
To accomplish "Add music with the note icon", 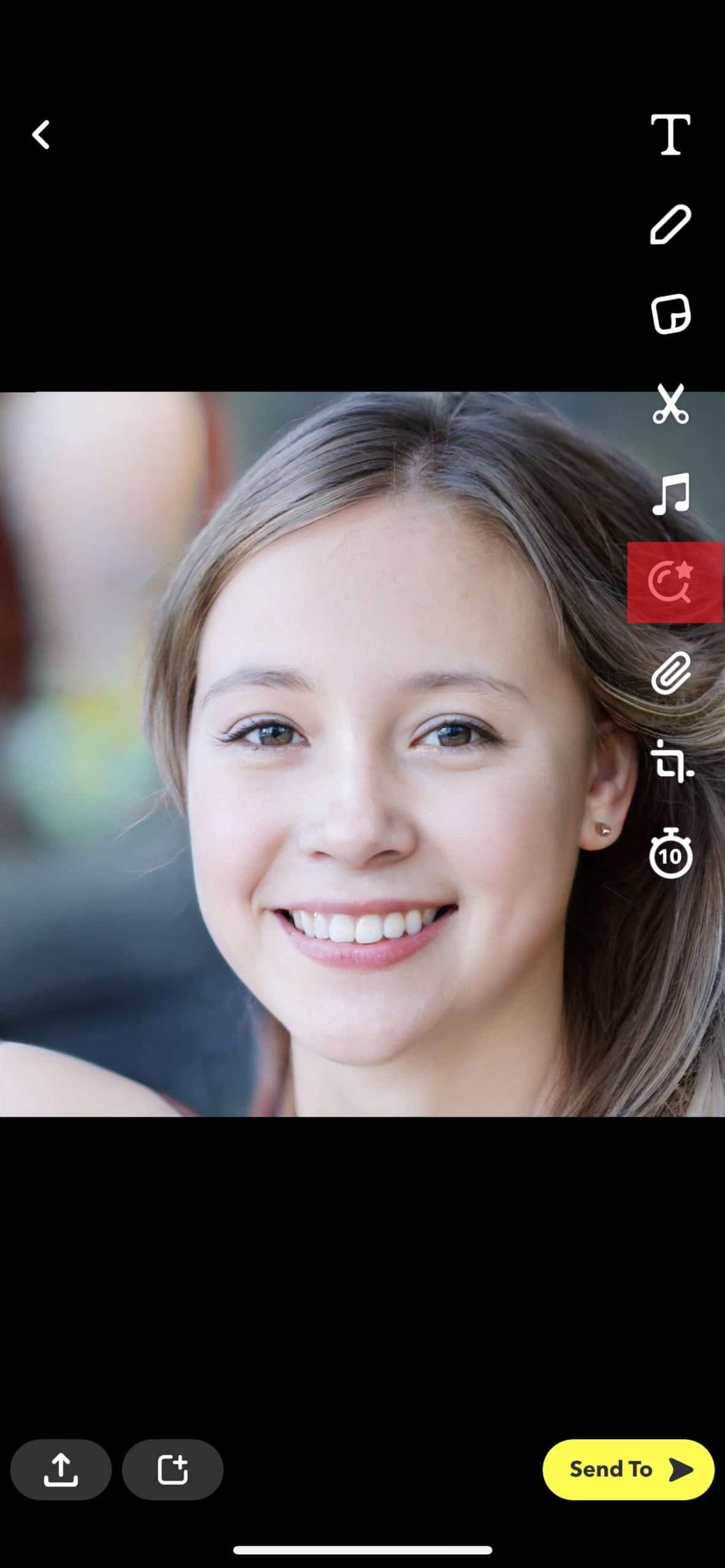I will click(x=670, y=494).
